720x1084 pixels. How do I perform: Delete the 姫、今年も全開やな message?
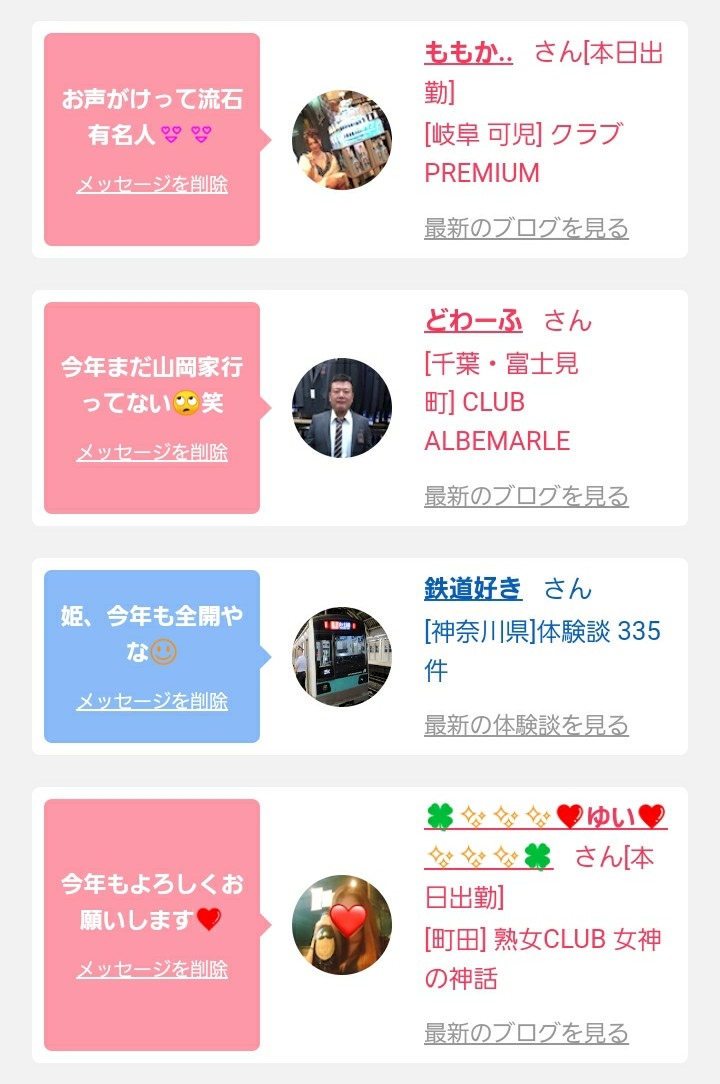pos(152,701)
